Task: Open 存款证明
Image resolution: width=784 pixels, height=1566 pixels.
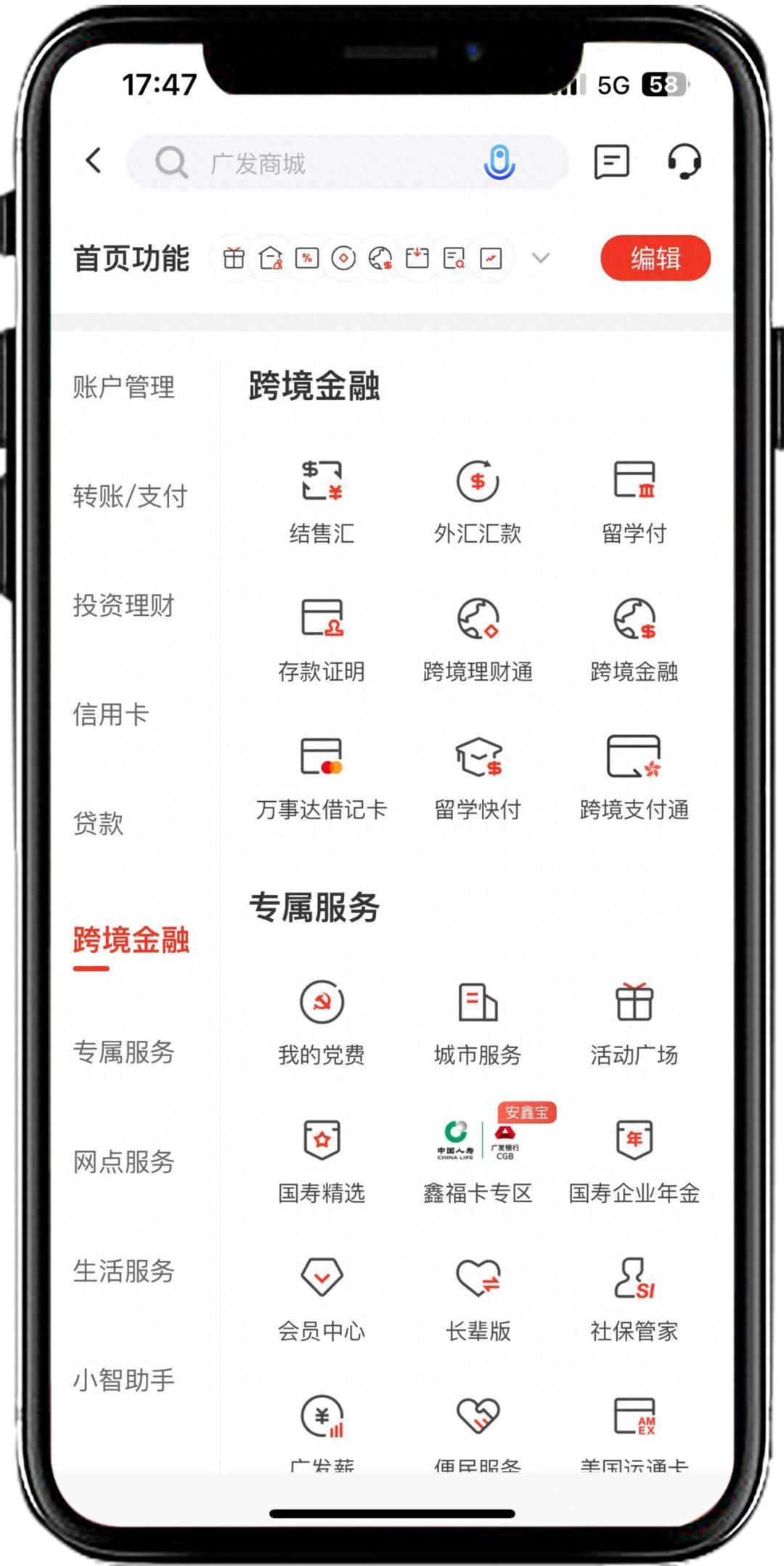Action: click(x=322, y=638)
